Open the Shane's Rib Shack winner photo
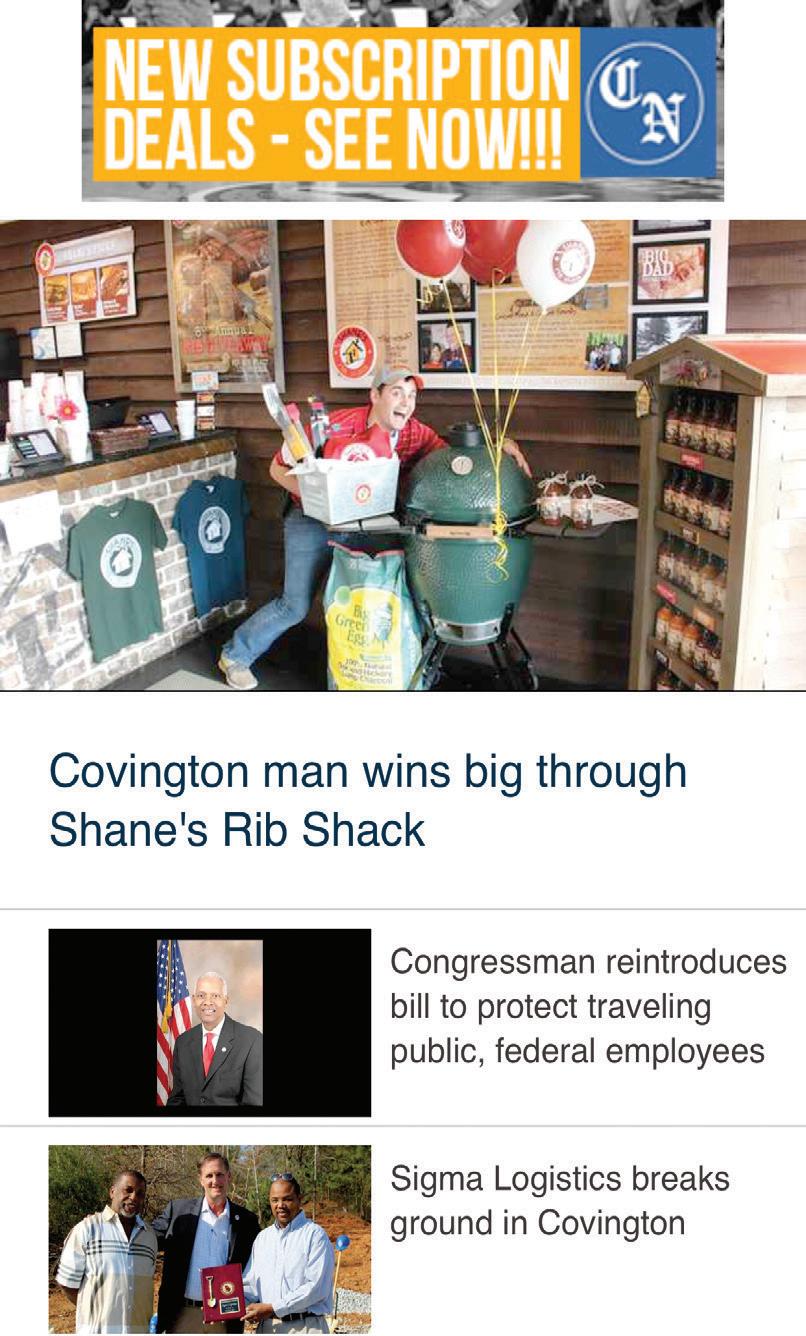Image resolution: width=806 pixels, height=1336 pixels. [403, 455]
